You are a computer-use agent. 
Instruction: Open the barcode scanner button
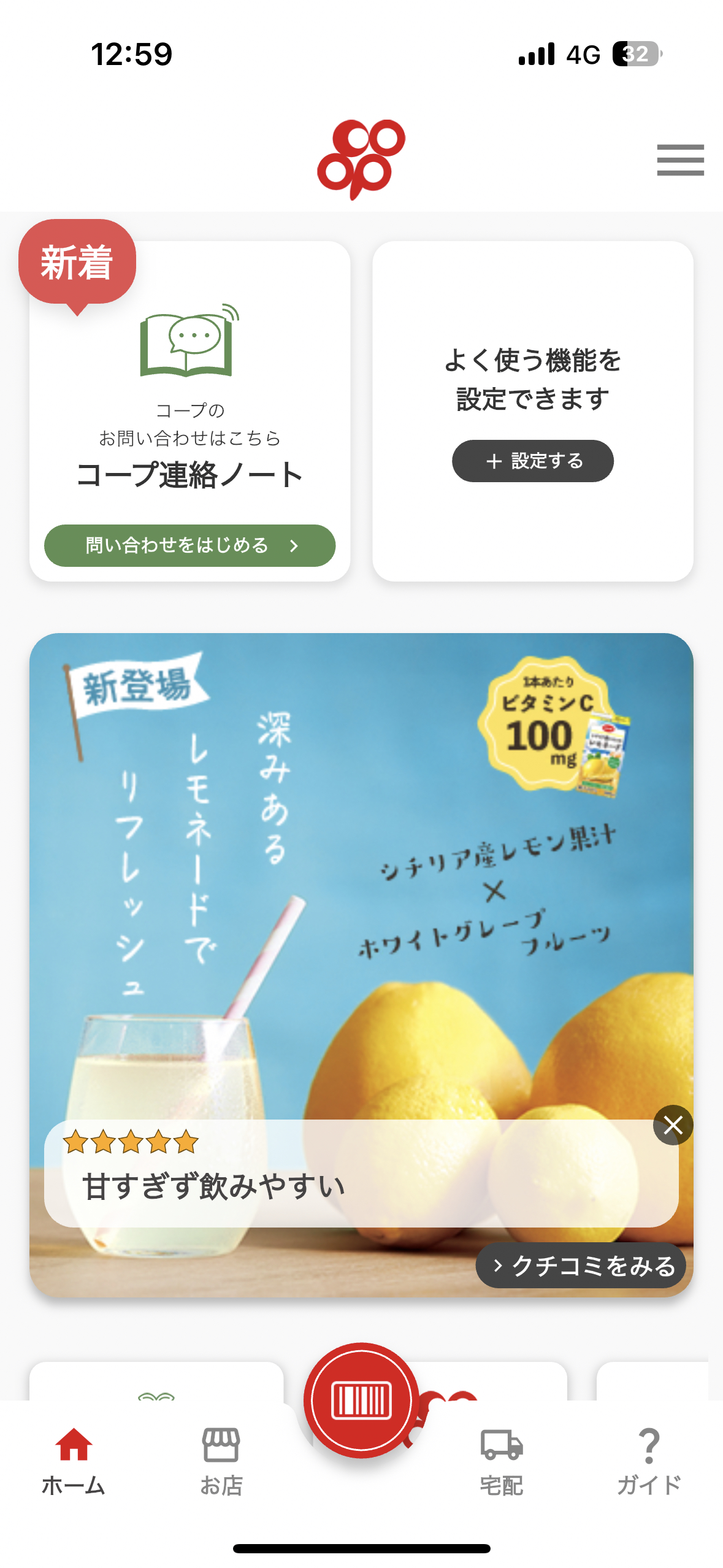[361, 1401]
